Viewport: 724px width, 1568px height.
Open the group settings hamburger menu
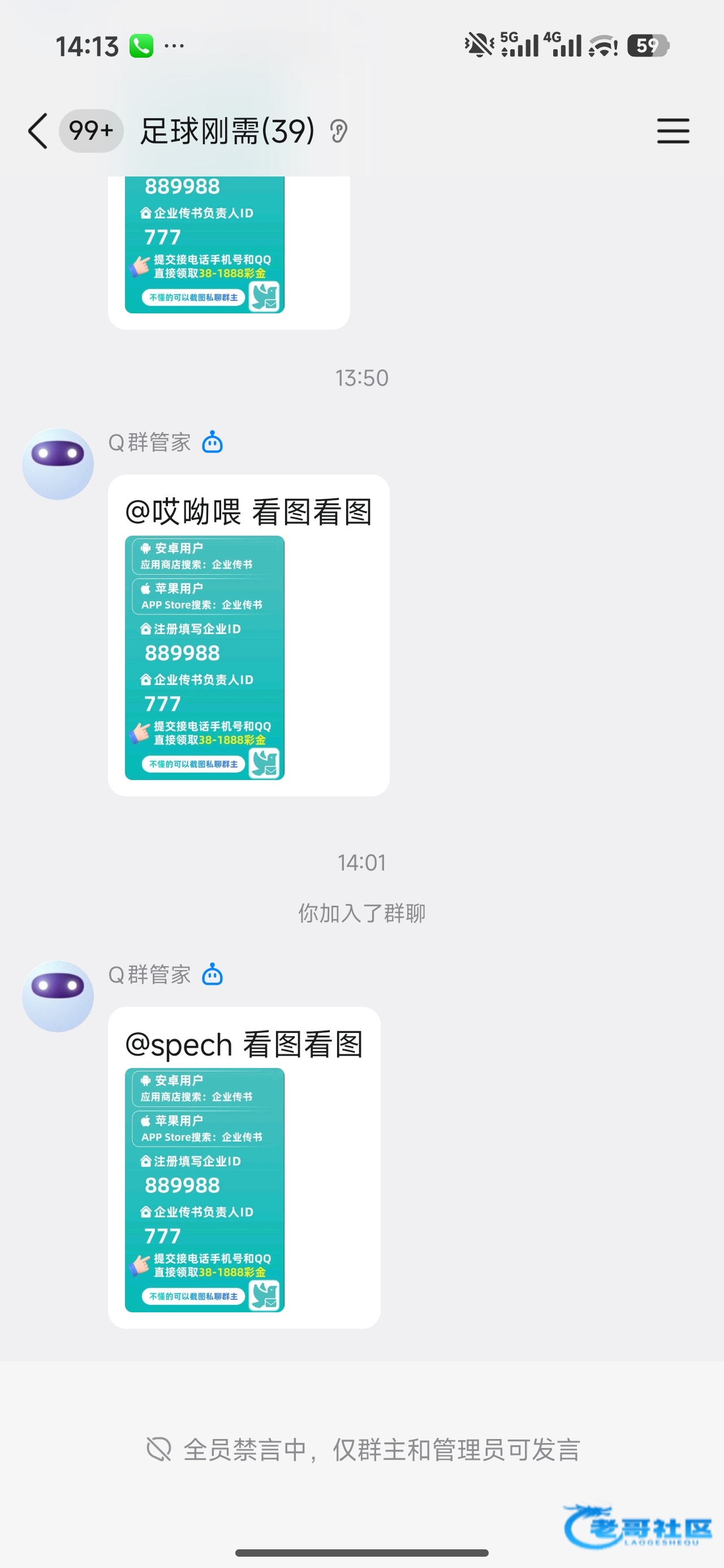(x=673, y=131)
